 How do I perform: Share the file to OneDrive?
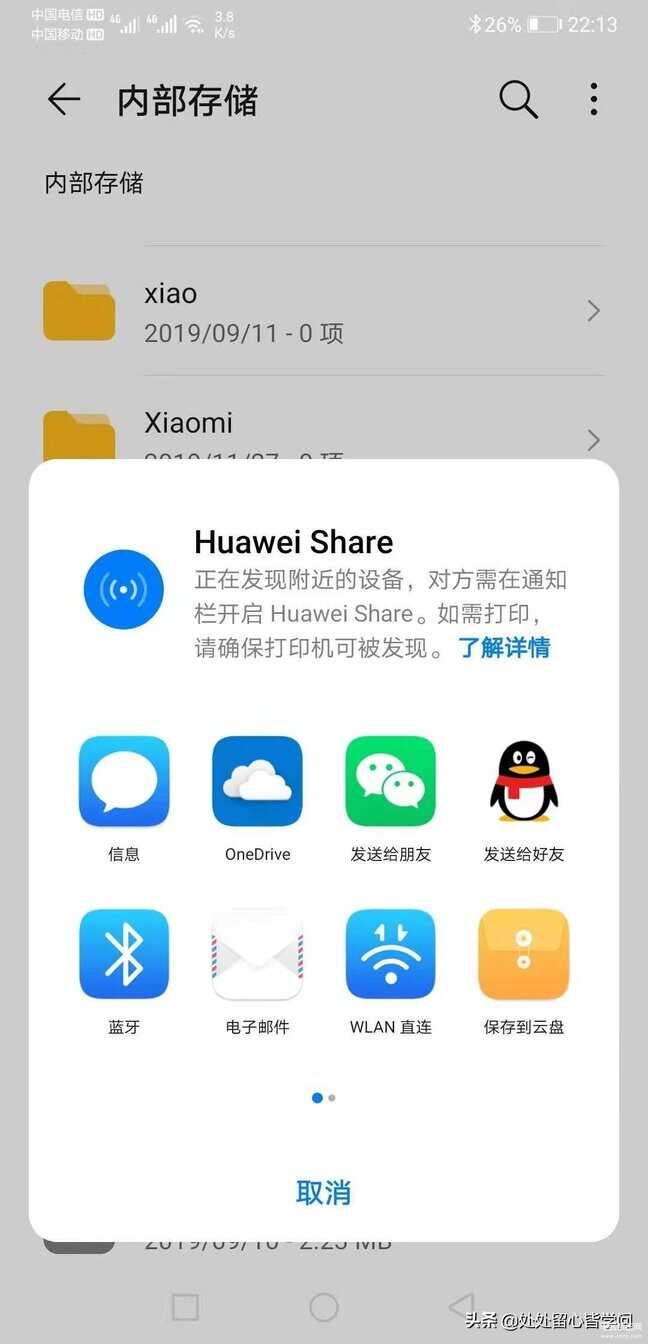pyautogui.click(x=257, y=781)
